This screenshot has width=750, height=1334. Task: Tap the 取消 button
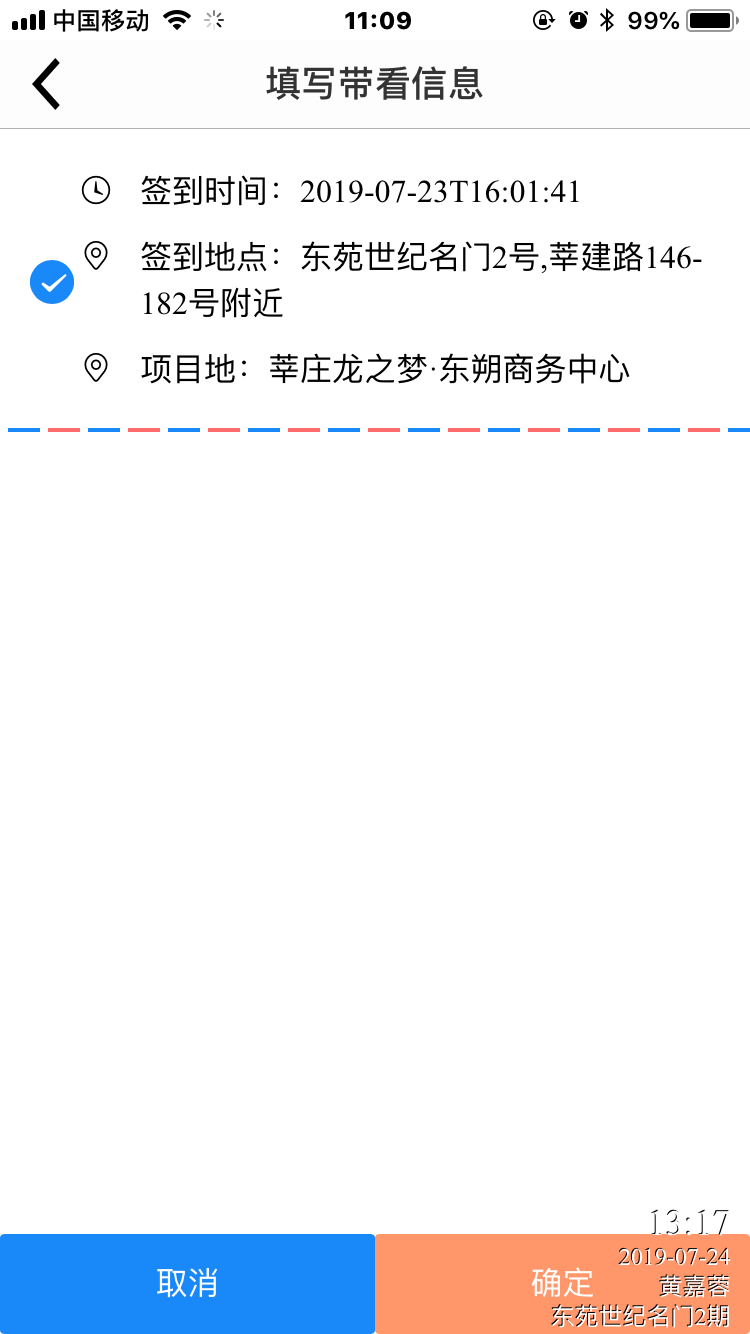pos(187,1283)
